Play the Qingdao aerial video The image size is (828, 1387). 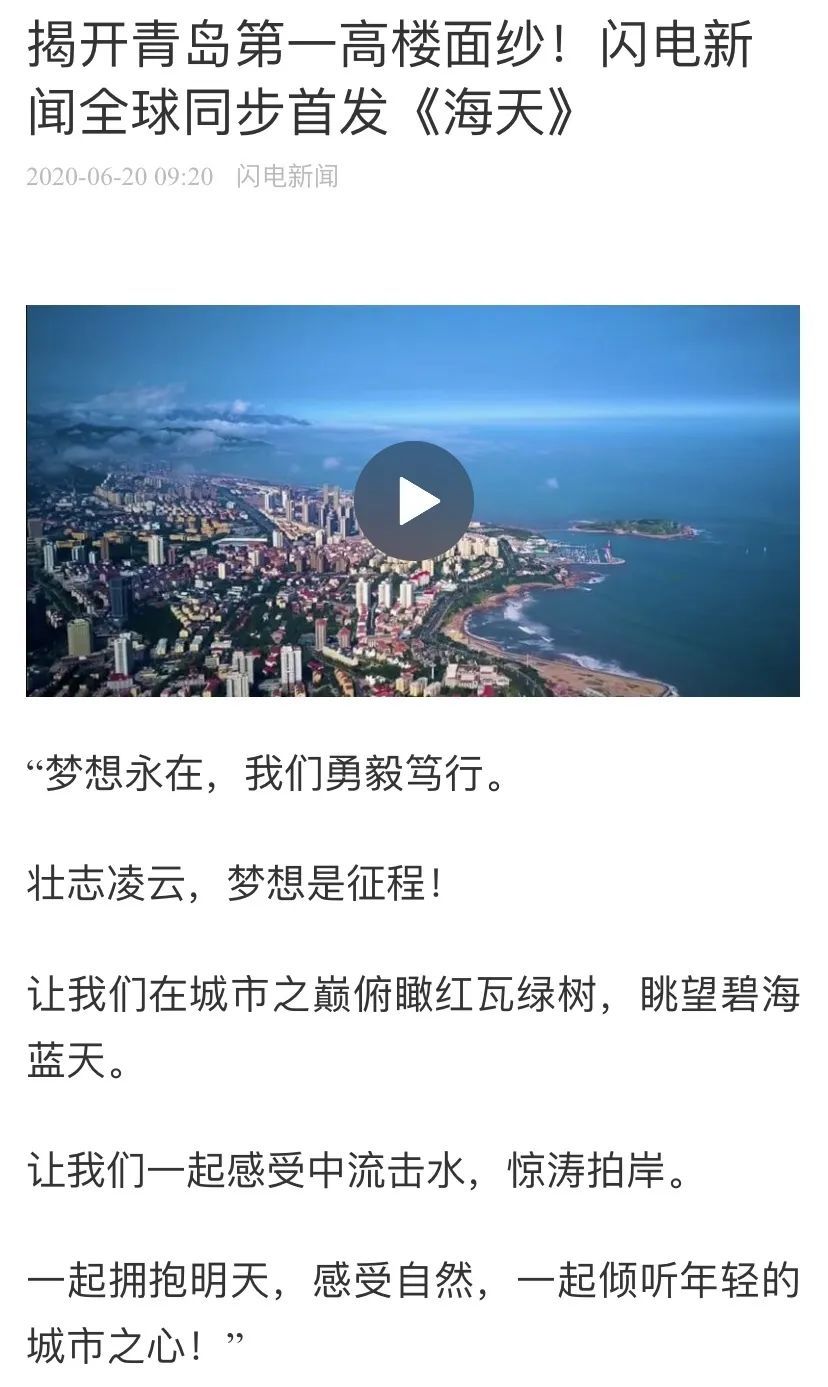tap(413, 500)
